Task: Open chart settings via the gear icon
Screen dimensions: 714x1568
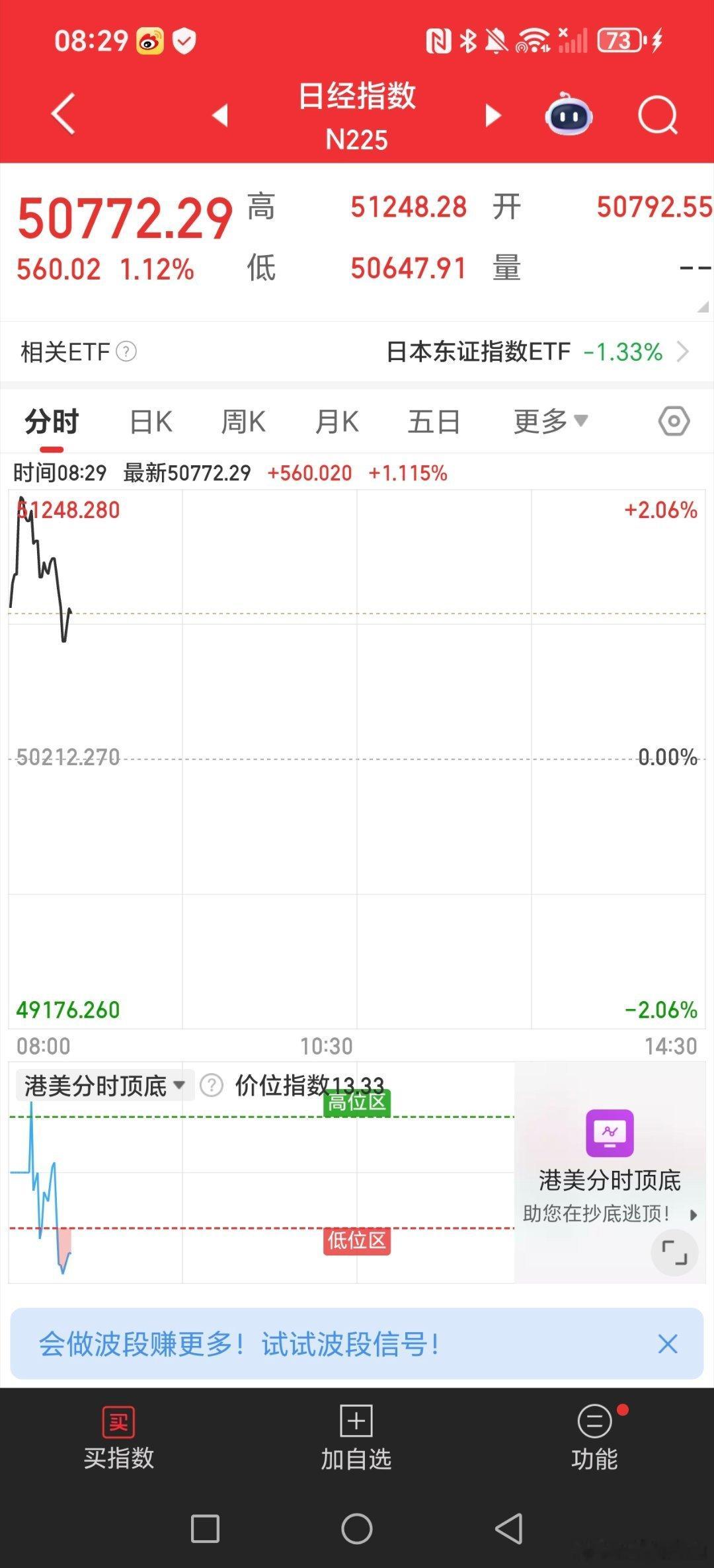Action: [673, 421]
